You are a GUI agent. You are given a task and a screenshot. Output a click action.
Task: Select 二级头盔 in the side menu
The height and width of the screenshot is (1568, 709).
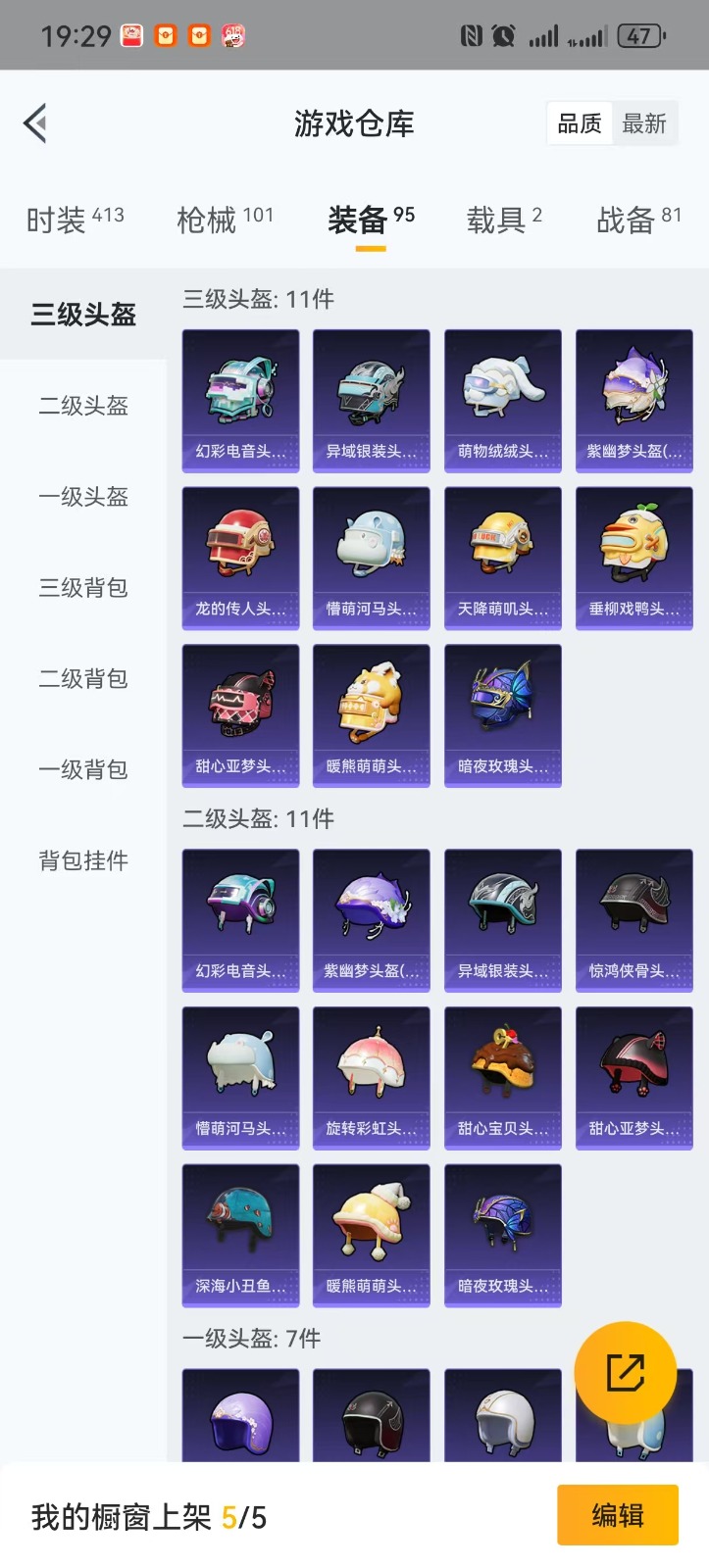click(x=83, y=406)
